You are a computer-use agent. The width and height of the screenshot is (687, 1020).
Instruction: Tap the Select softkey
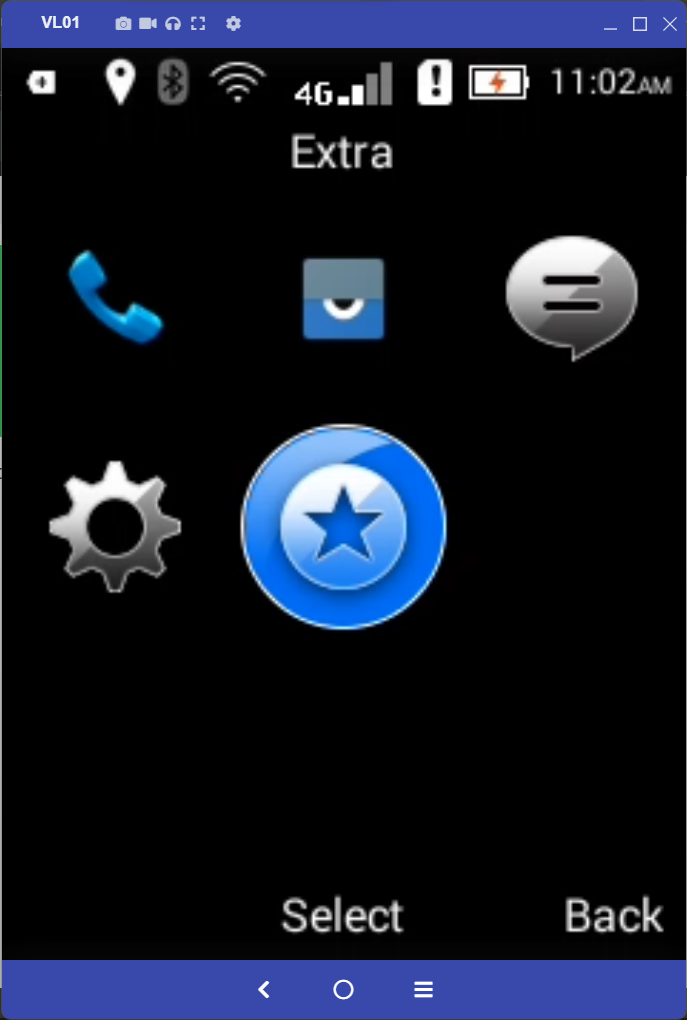tap(342, 915)
